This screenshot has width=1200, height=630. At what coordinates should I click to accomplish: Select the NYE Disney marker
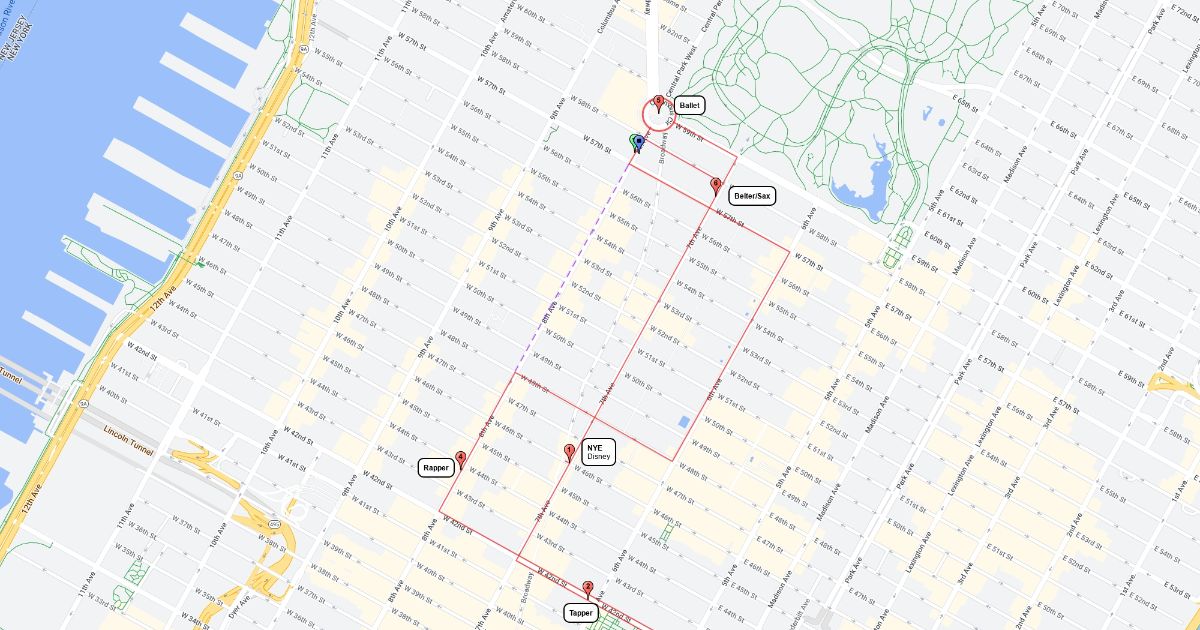[x=569, y=452]
